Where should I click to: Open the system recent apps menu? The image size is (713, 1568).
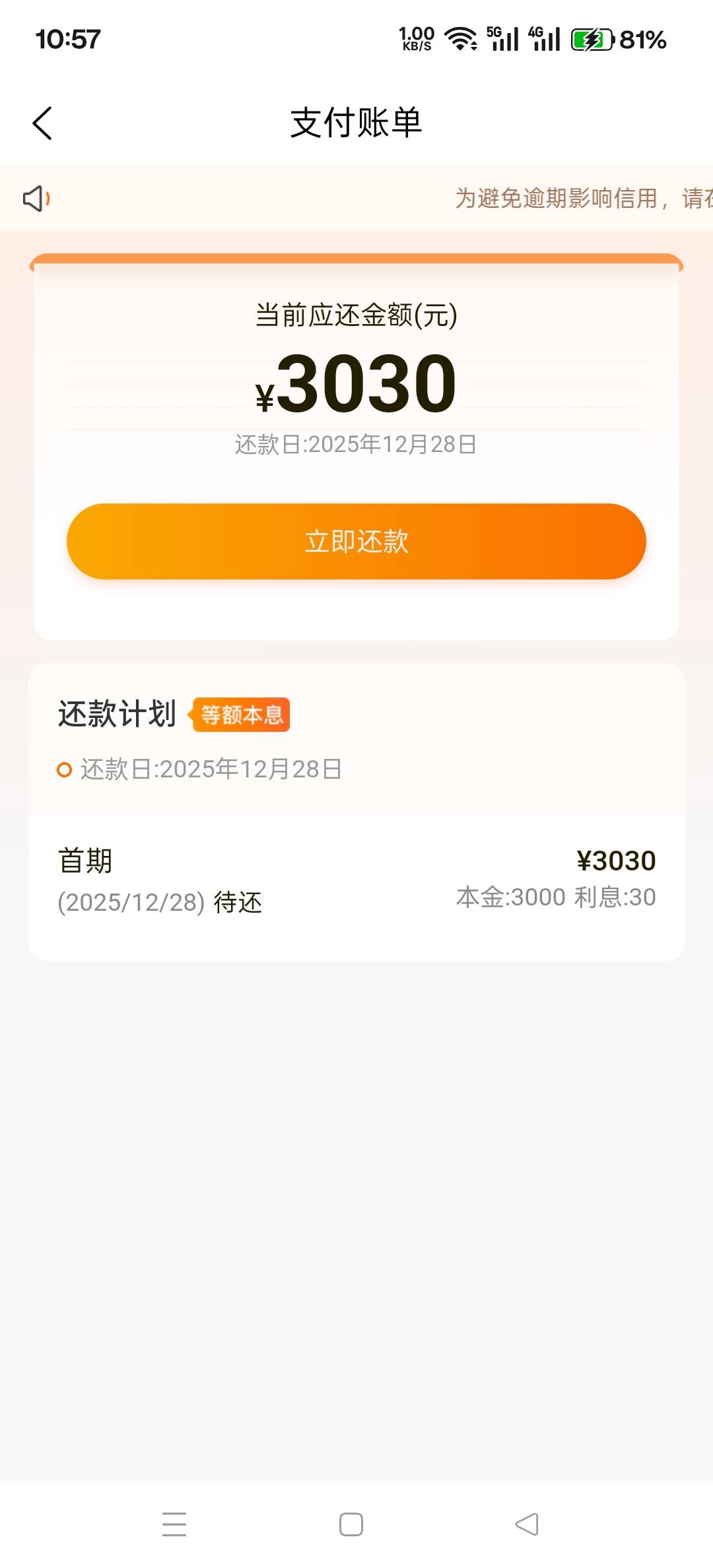174,1524
